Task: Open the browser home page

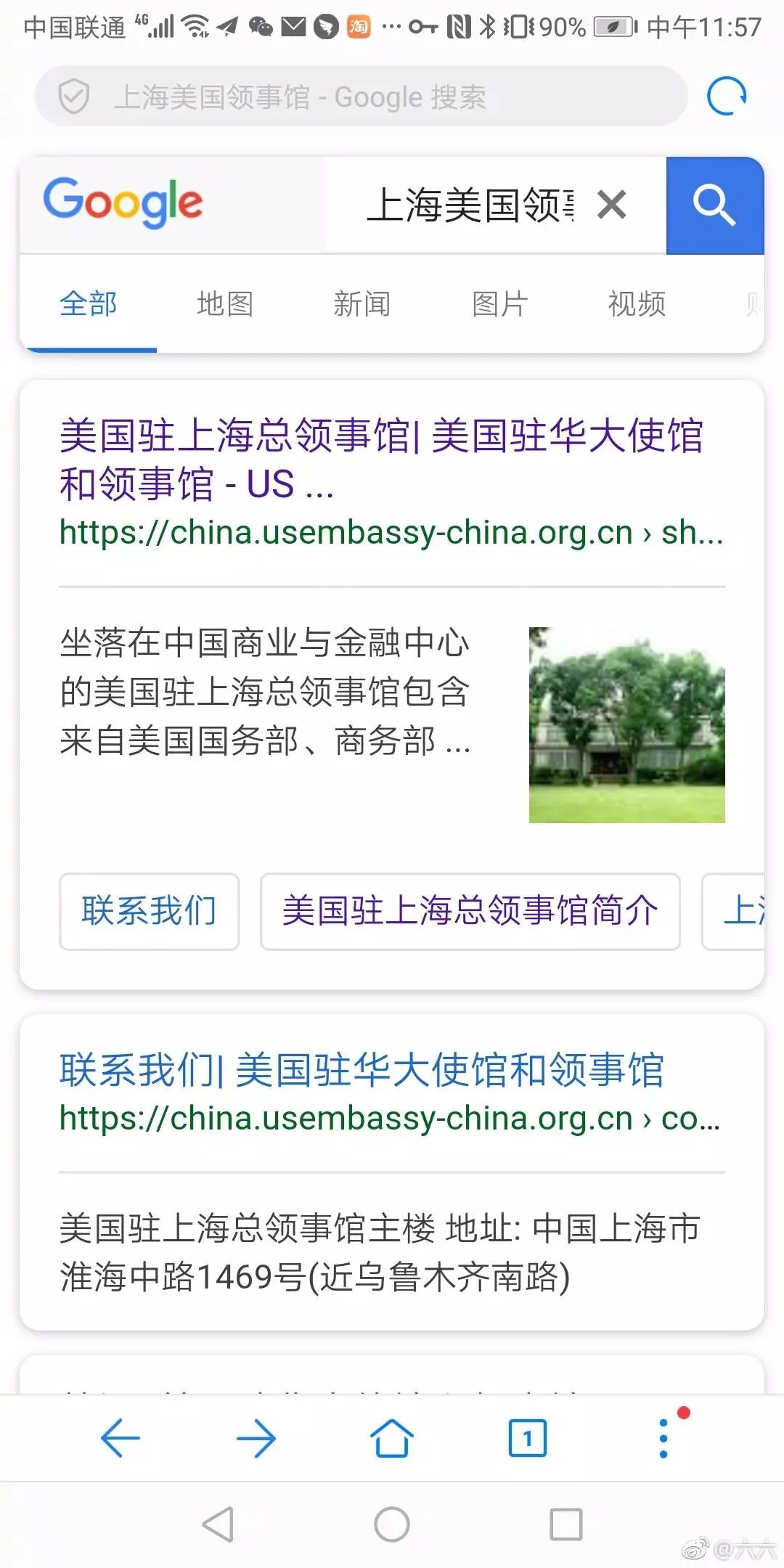Action: tap(392, 1438)
